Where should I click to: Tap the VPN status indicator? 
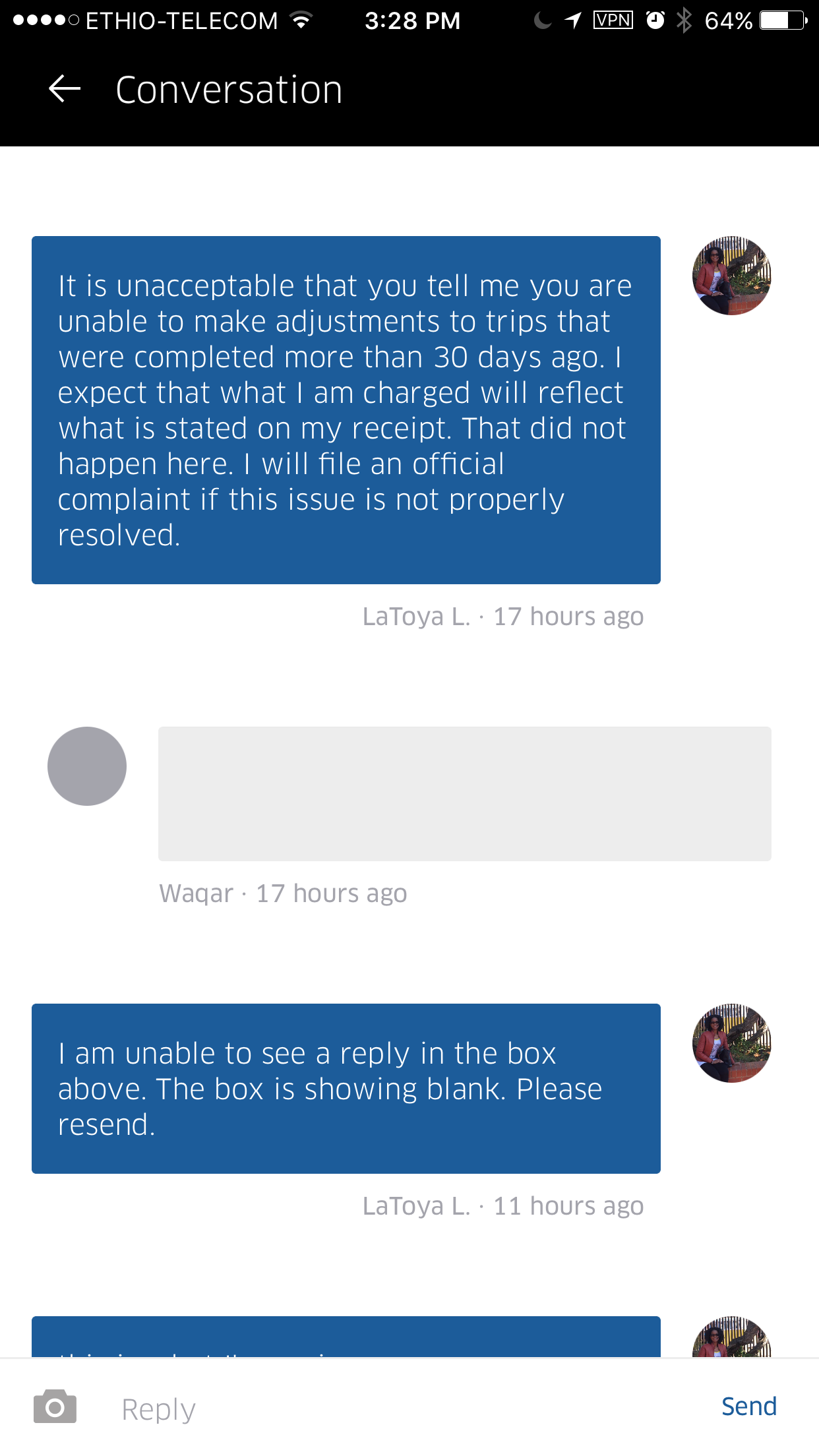[x=614, y=20]
